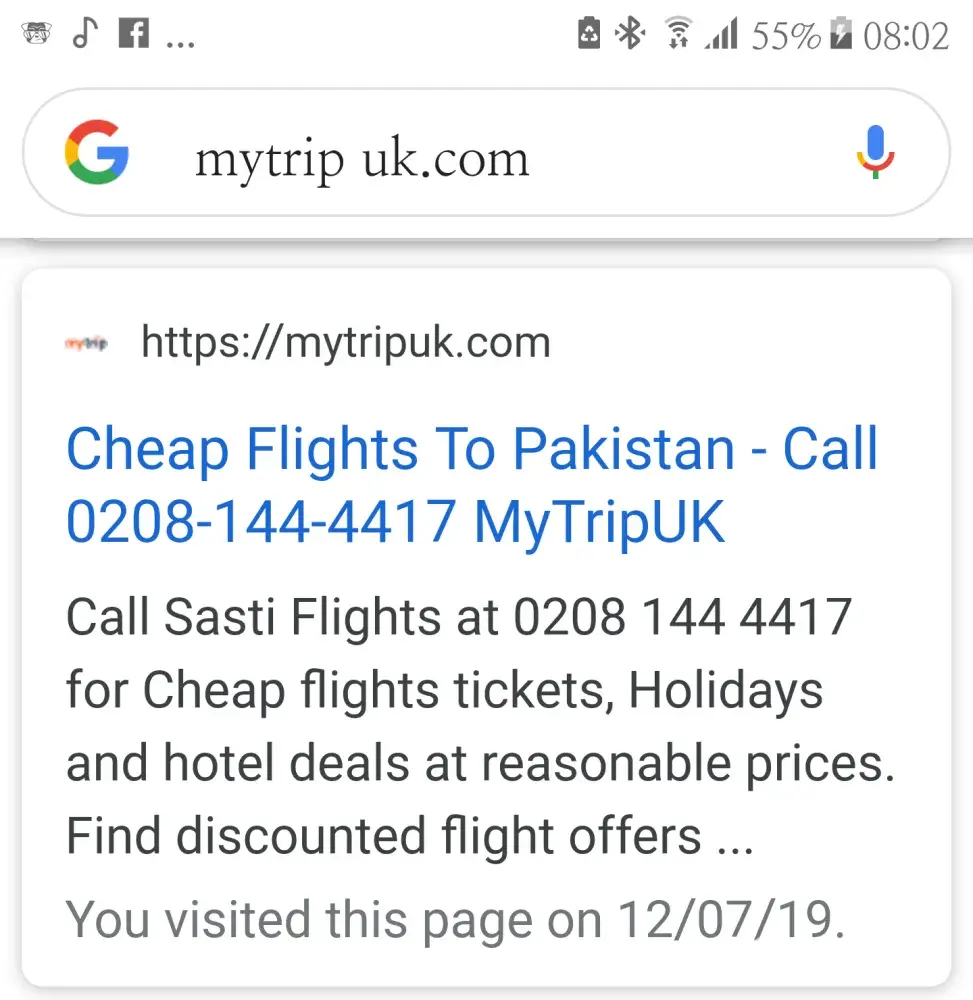Open the Google logo home
The image size is (973, 1000).
point(97,153)
